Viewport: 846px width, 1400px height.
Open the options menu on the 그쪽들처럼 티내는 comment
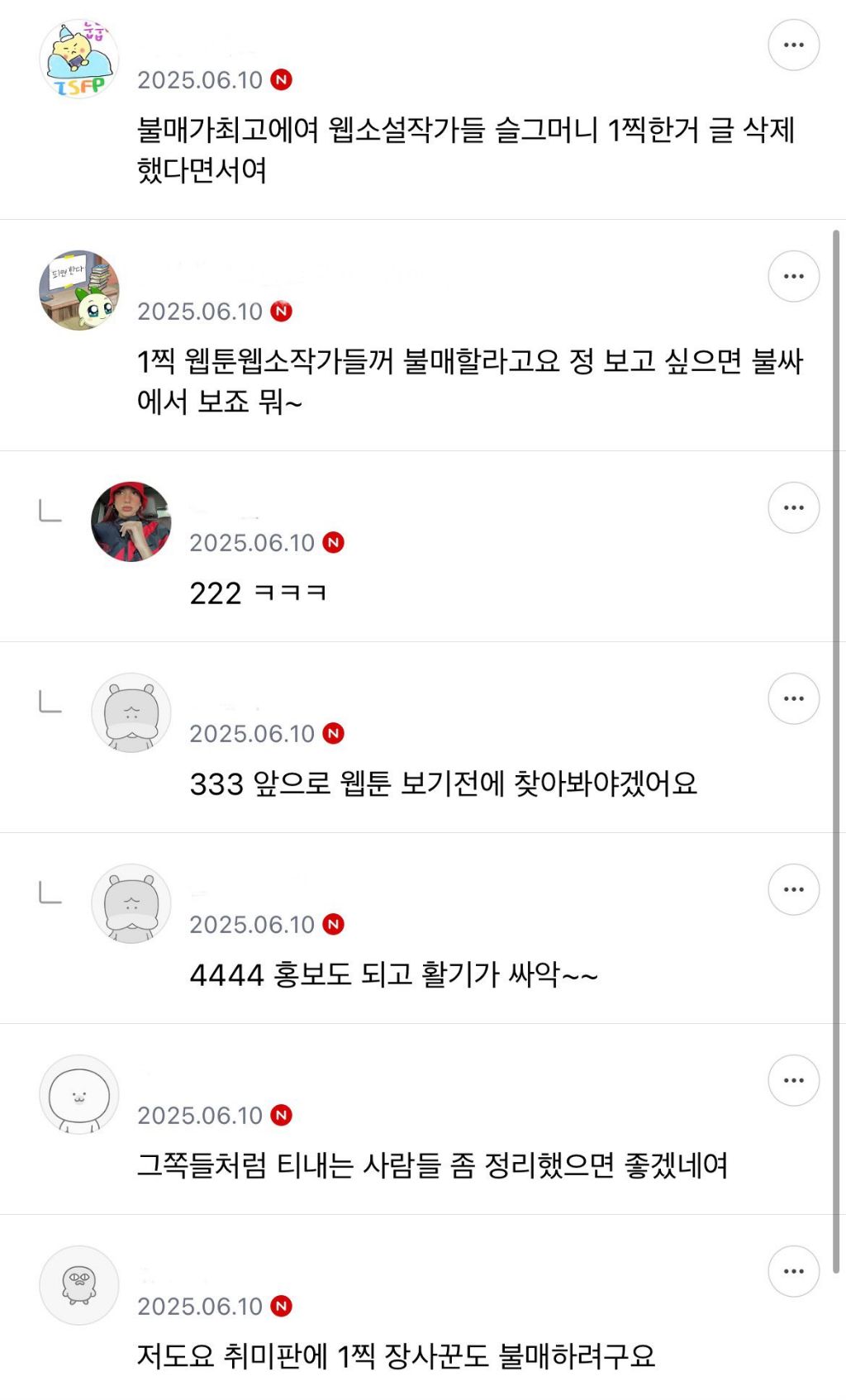point(793,1080)
